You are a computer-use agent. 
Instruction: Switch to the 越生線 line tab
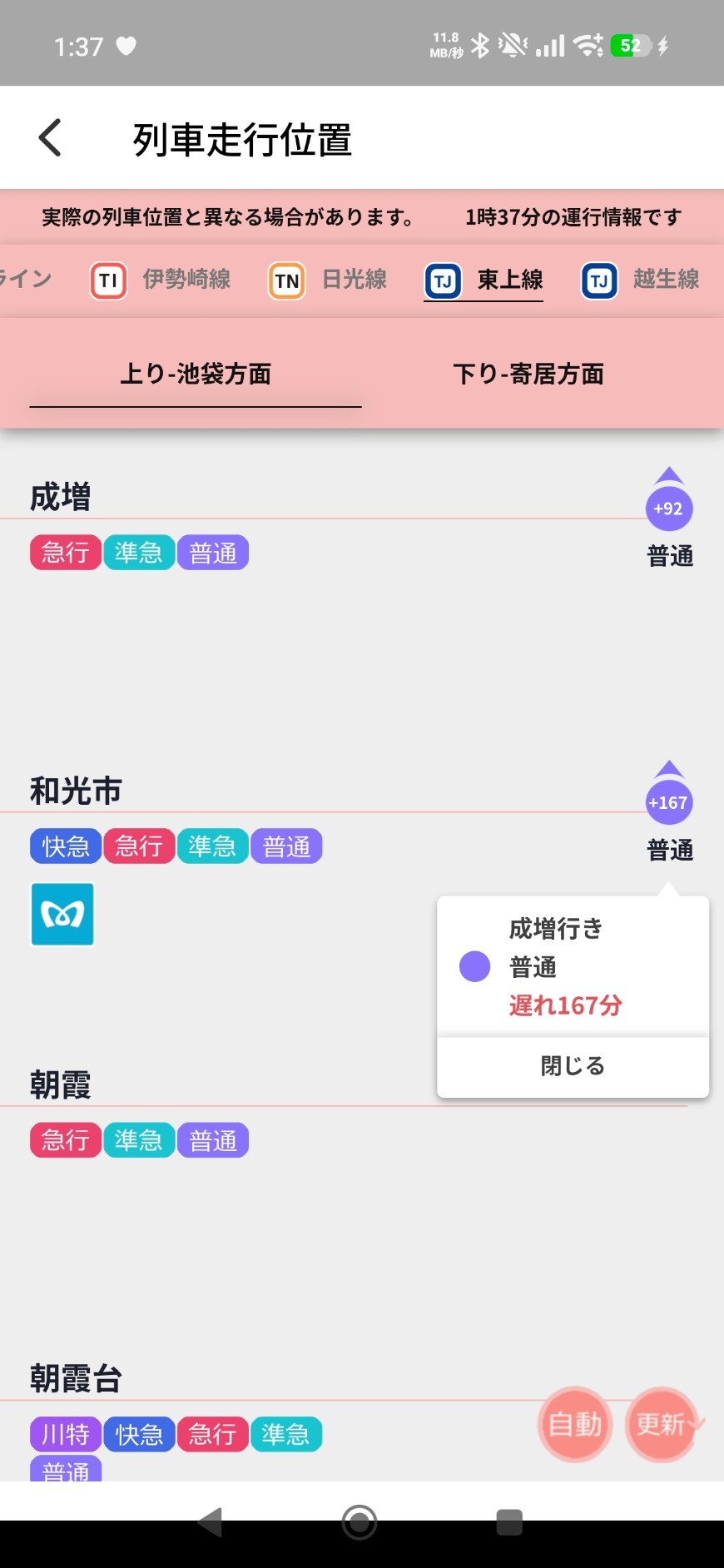point(641,280)
